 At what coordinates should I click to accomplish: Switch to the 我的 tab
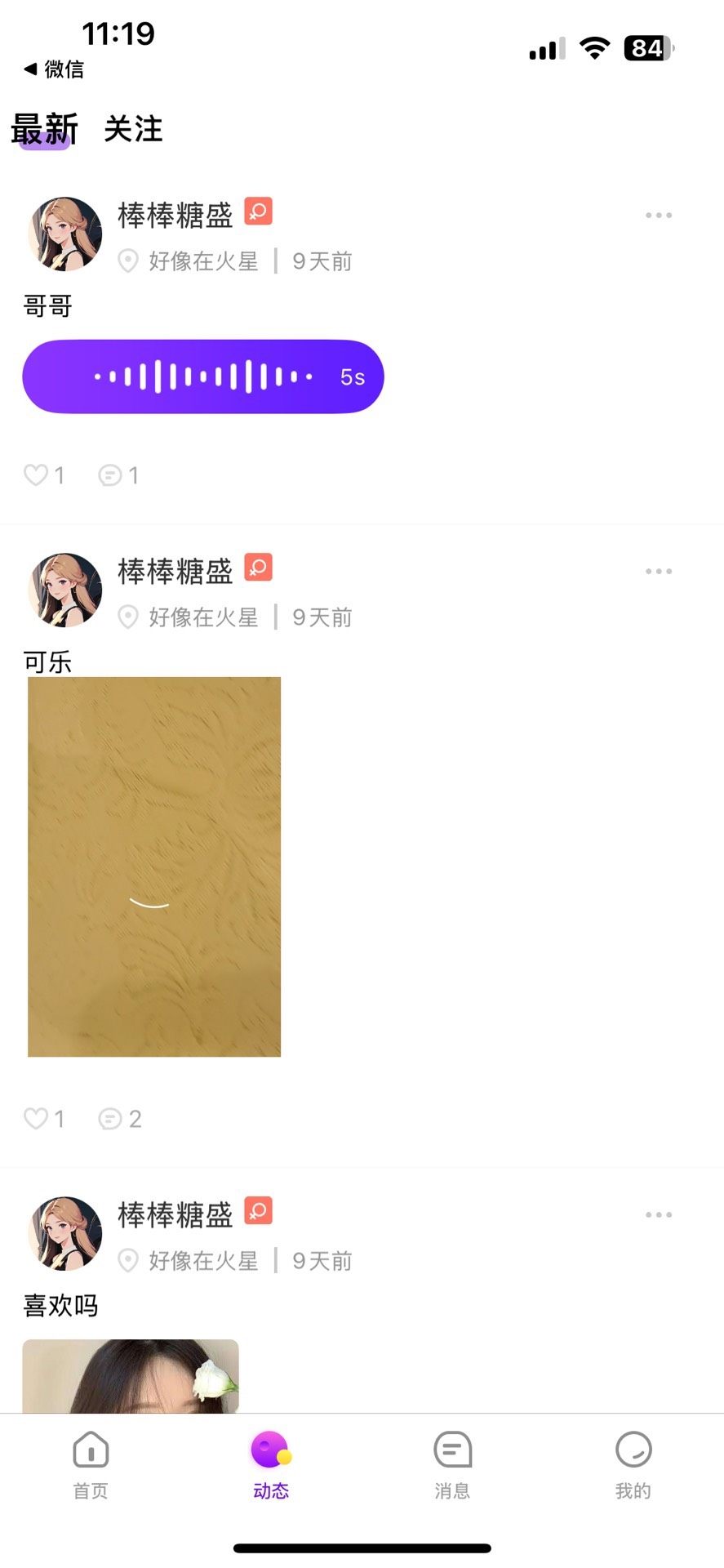633,1465
